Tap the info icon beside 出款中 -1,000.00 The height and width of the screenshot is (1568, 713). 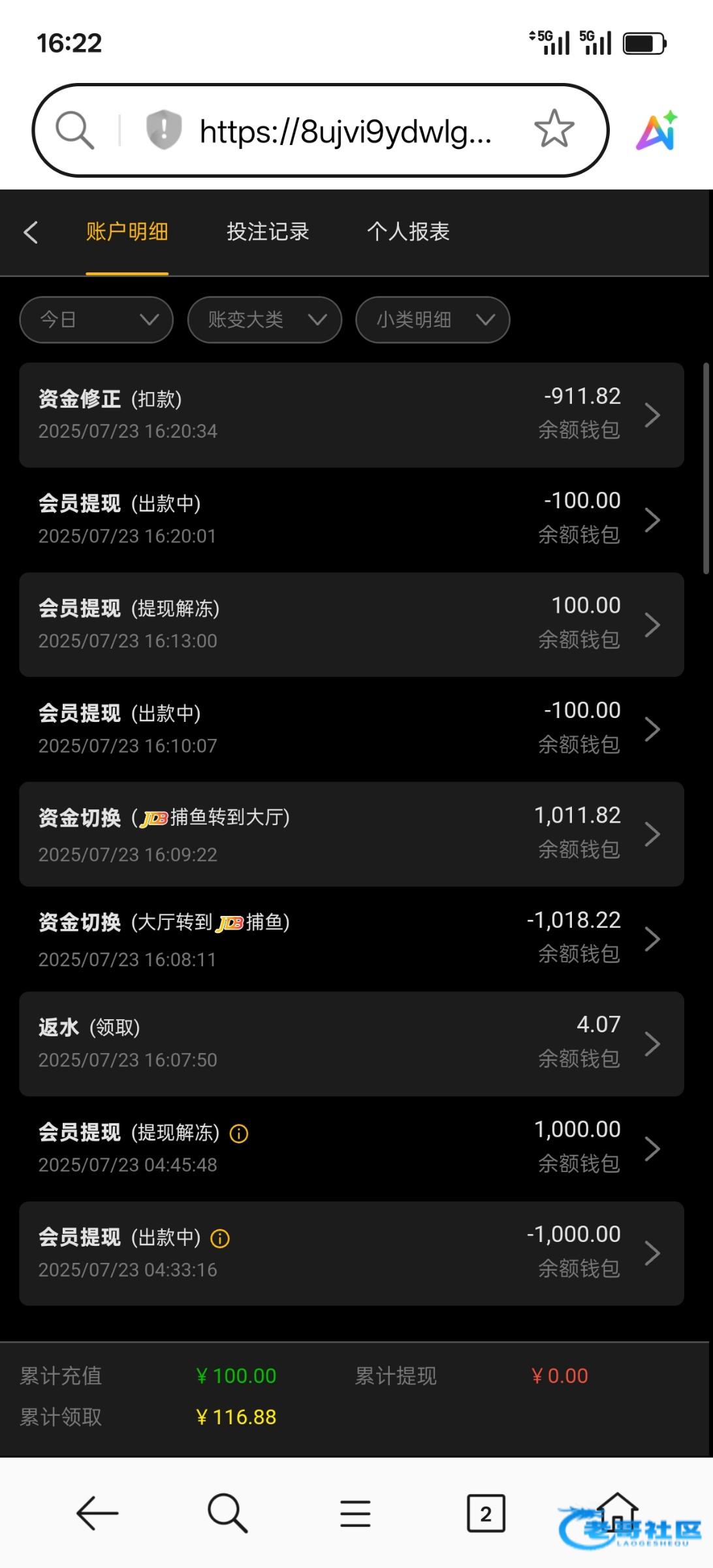tap(220, 1238)
